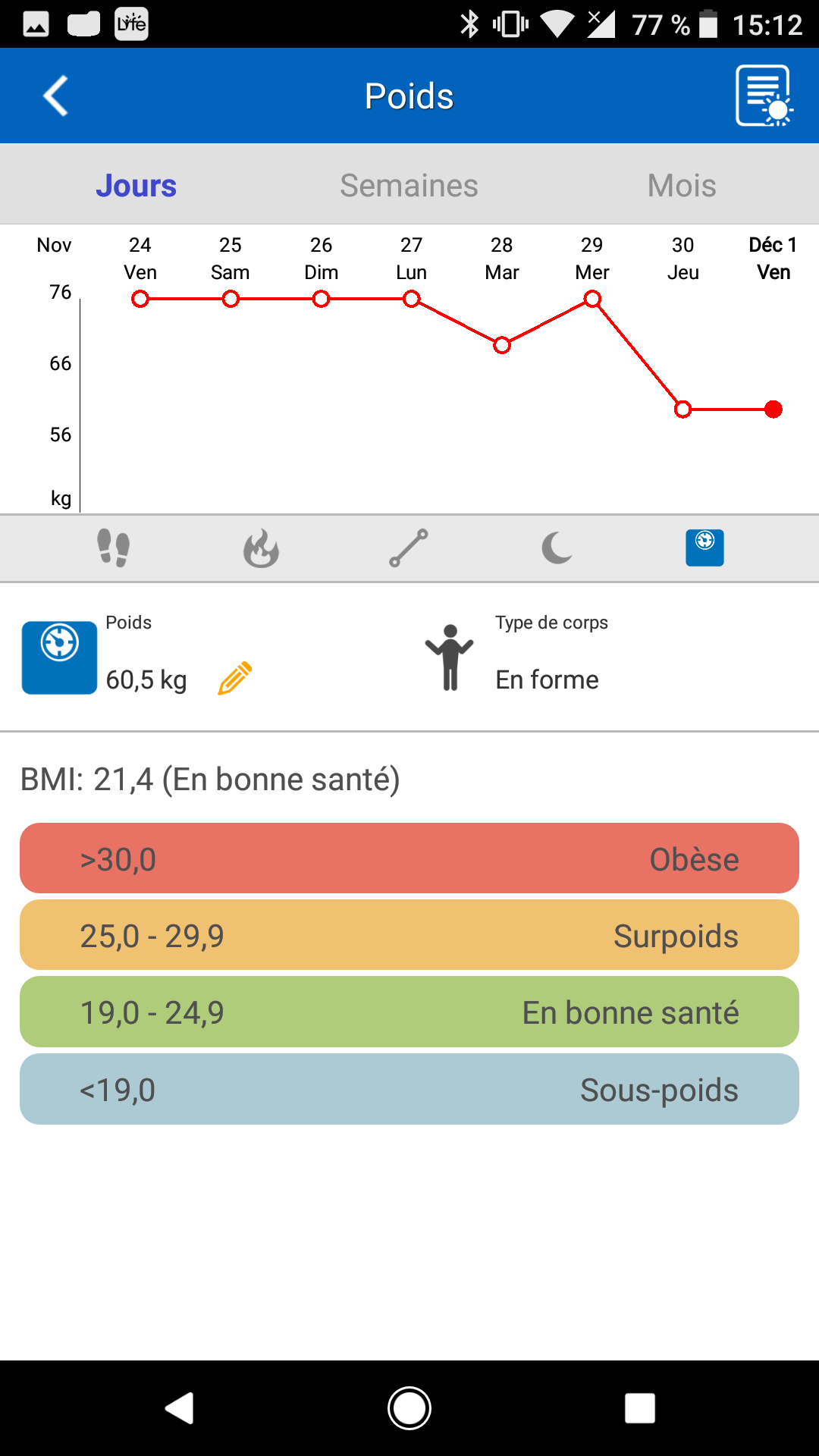
Task: Show the calories flame graph
Action: (x=261, y=548)
